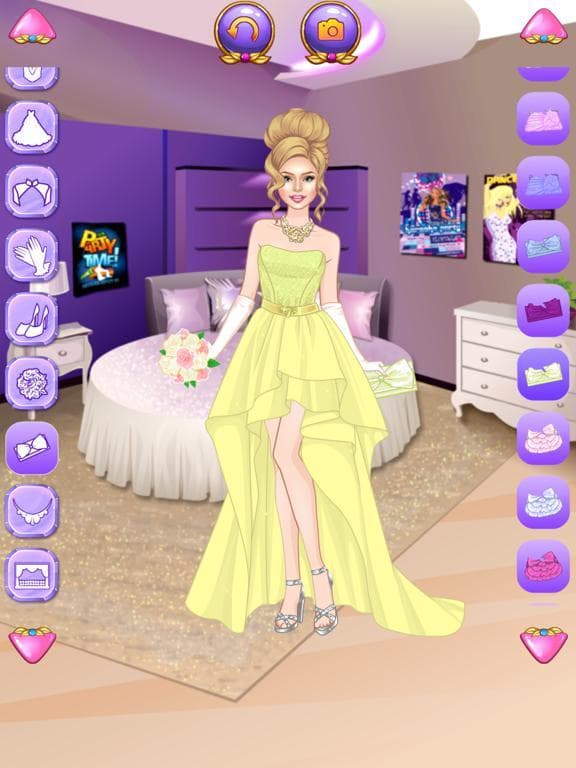Move item list down with right pink arrow
Viewport: 576px width, 768px height.
[x=544, y=645]
